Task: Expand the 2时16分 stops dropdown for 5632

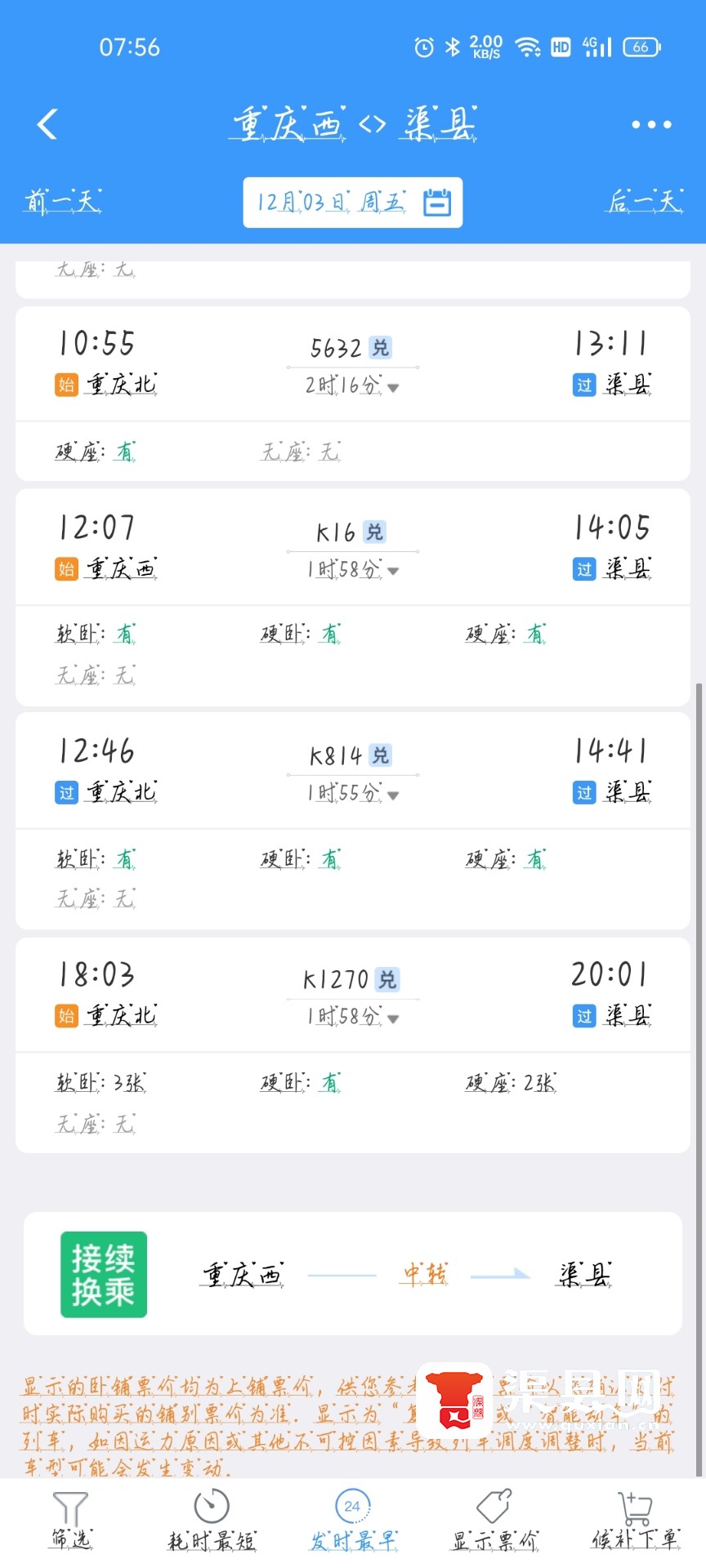Action: pos(353,386)
